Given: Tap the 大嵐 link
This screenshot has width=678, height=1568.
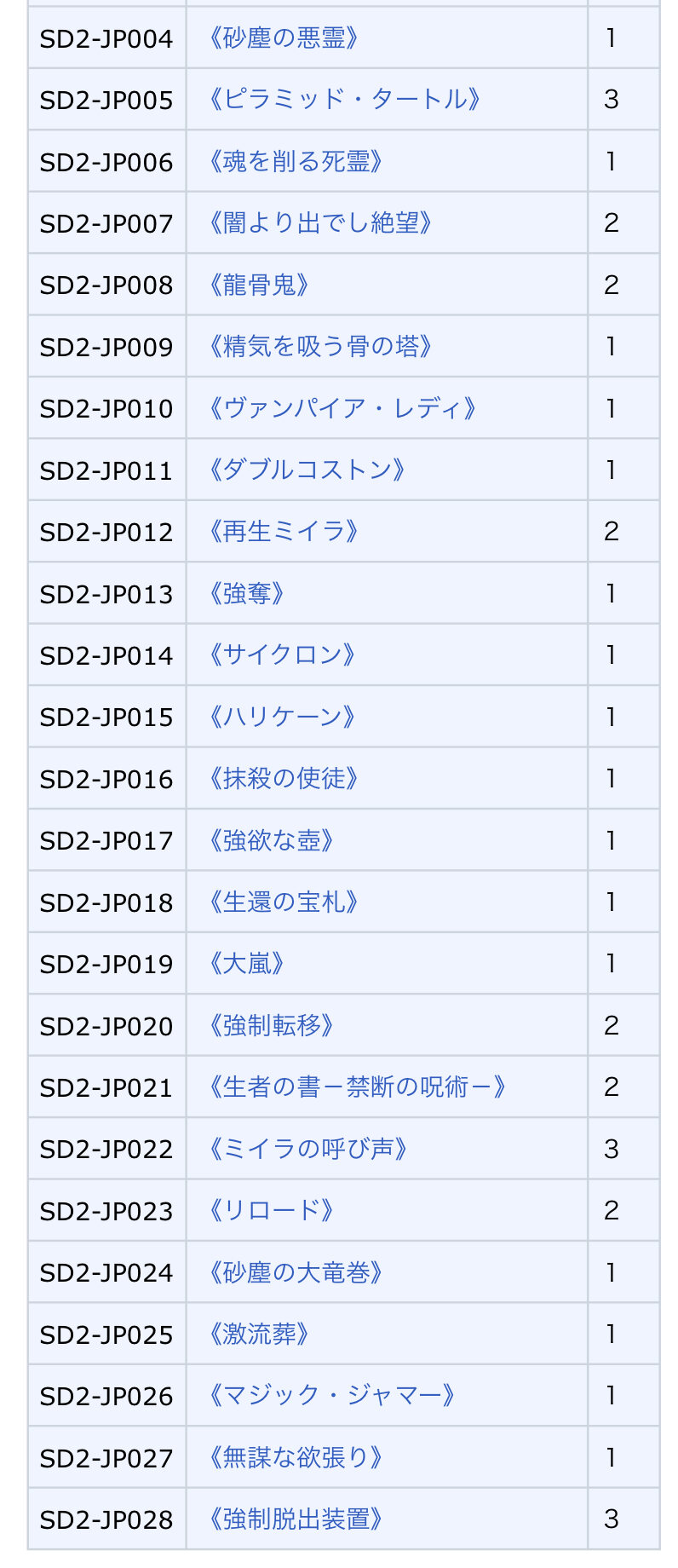Looking at the screenshot, I should (x=247, y=964).
